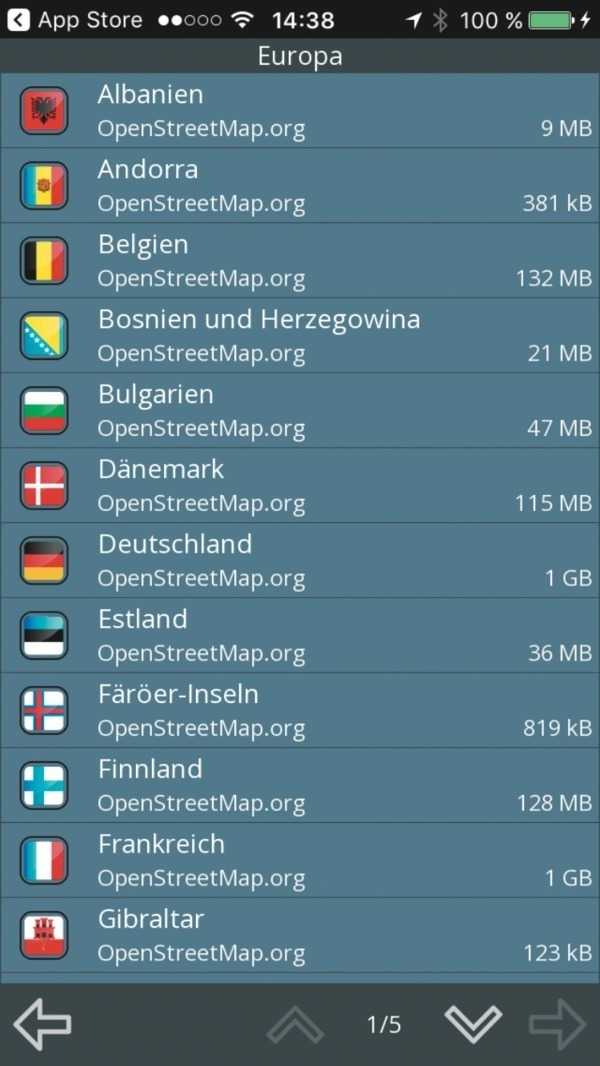The width and height of the screenshot is (600, 1066).
Task: Pick the Gibraltar map
Action: [300, 935]
